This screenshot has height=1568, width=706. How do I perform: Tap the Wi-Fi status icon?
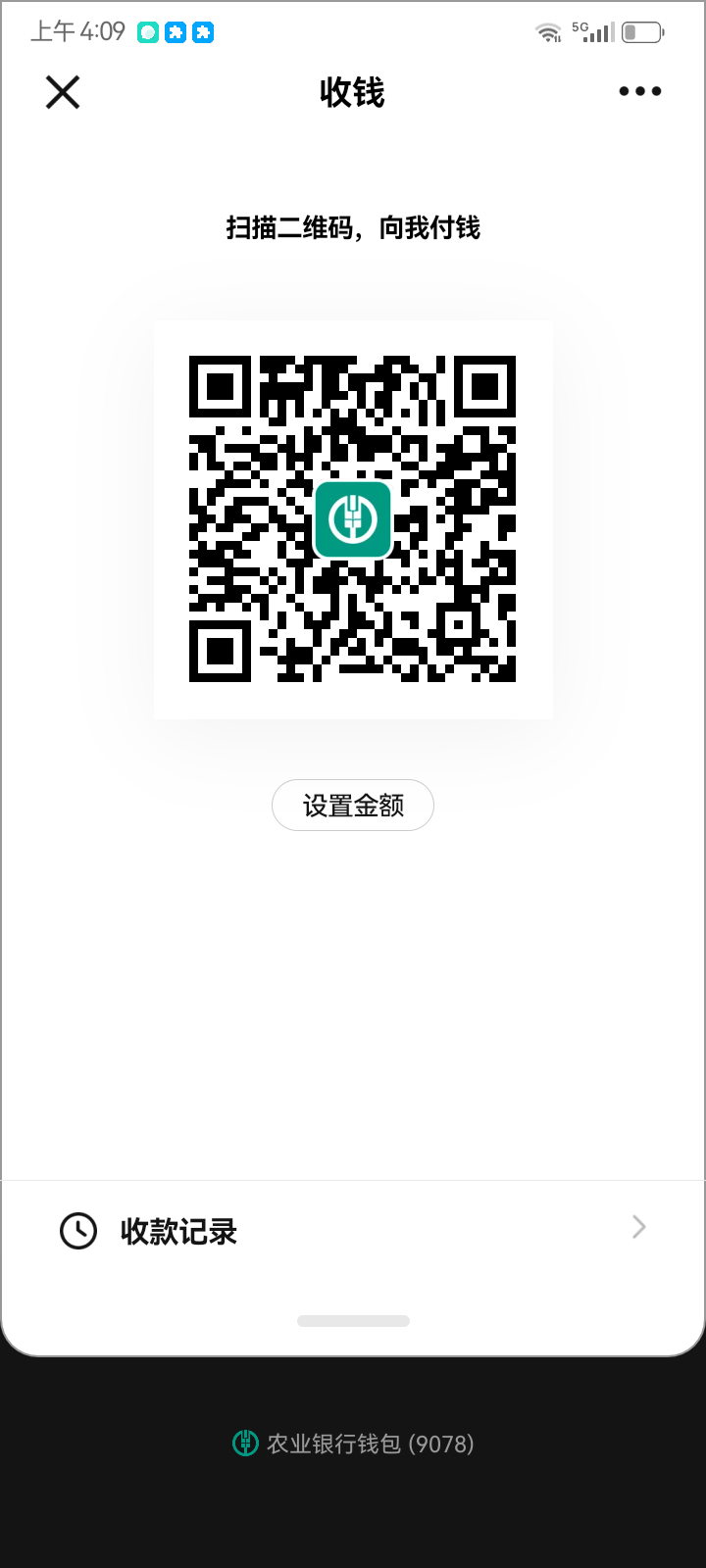[x=548, y=30]
